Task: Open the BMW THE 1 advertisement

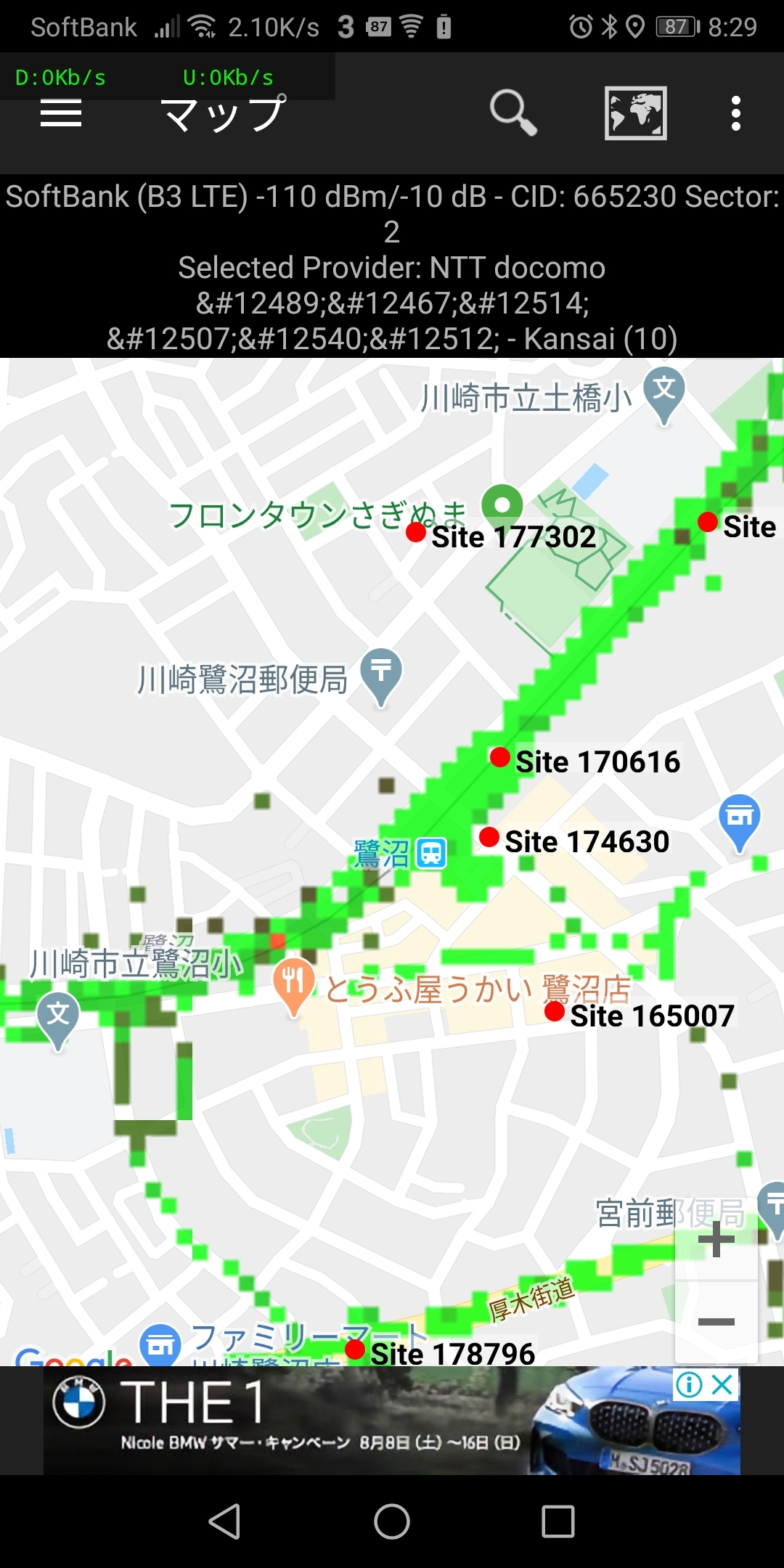Action: 392,1421
